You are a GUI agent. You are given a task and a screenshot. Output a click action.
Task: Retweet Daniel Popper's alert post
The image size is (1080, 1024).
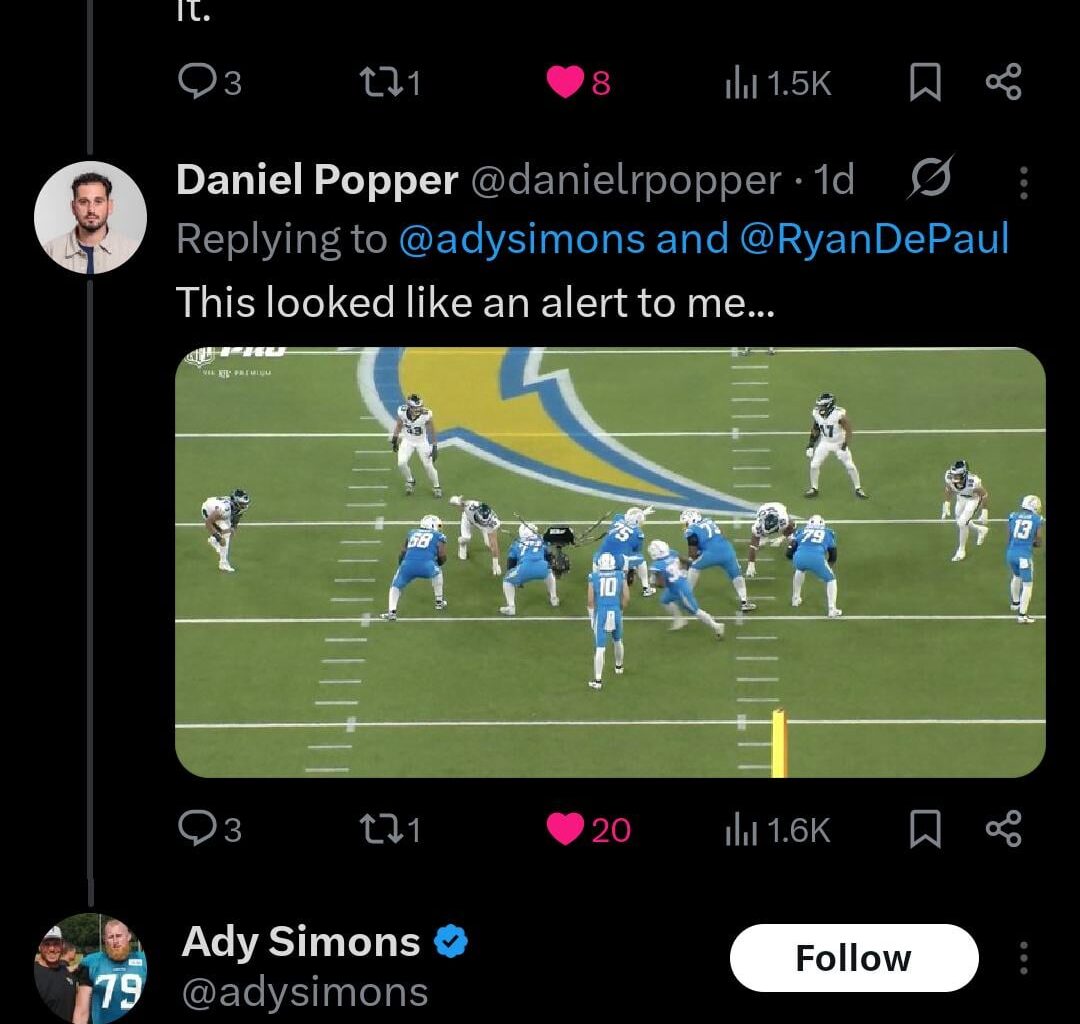(x=377, y=829)
